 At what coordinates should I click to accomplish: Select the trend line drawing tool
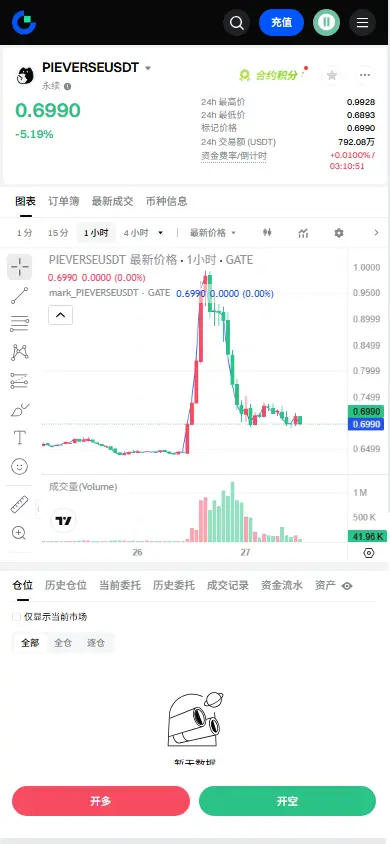click(19, 296)
